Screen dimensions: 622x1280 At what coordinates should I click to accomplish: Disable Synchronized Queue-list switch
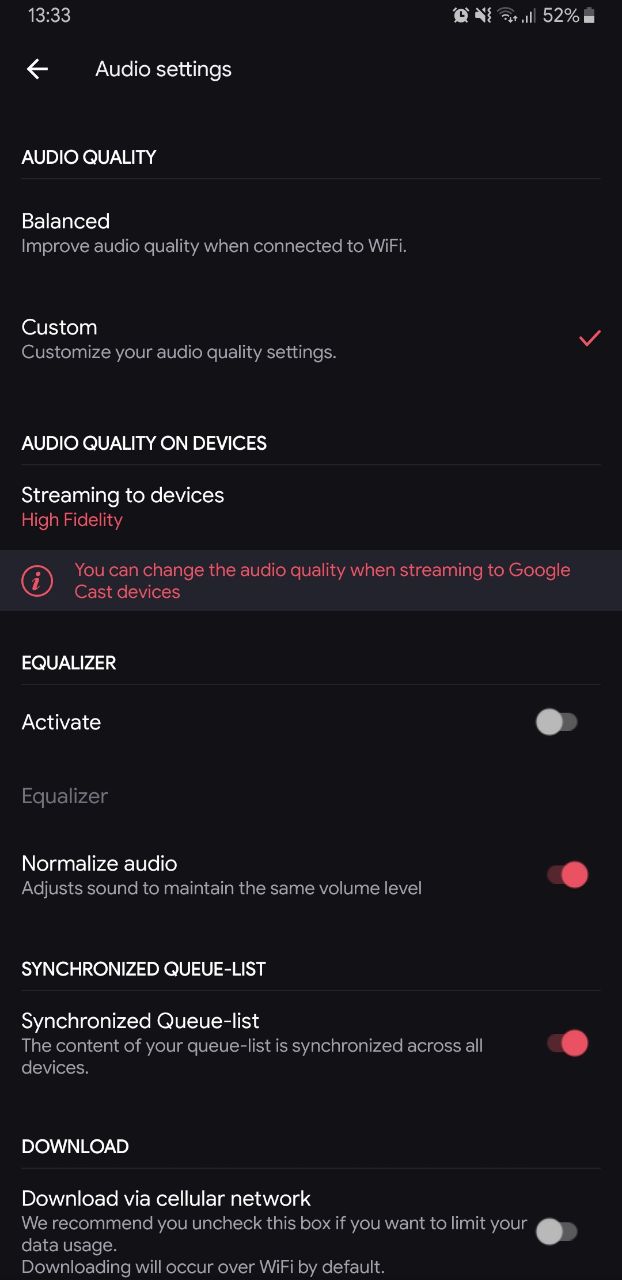567,1043
